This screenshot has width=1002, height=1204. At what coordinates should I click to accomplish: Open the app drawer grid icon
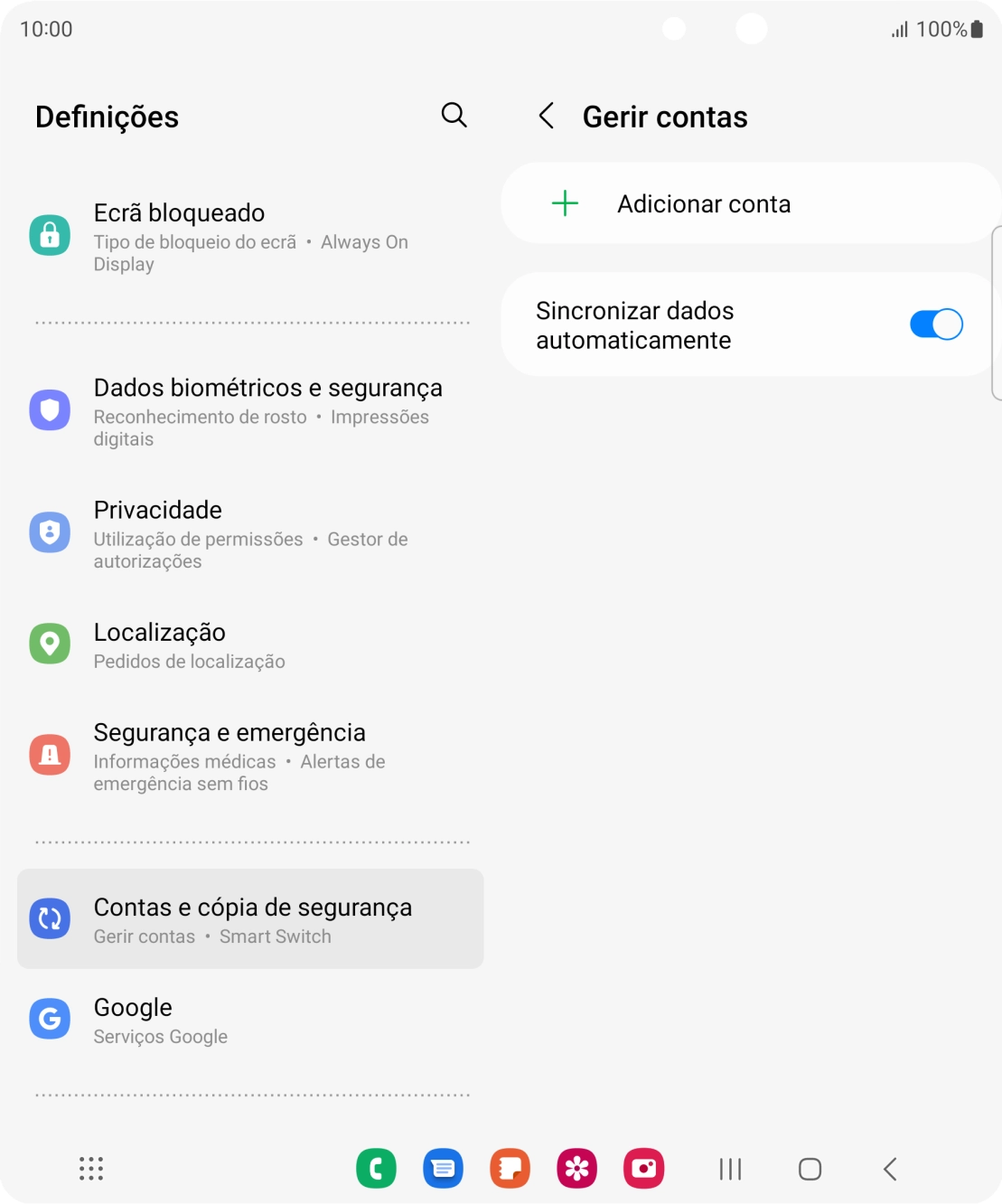pos(90,1169)
